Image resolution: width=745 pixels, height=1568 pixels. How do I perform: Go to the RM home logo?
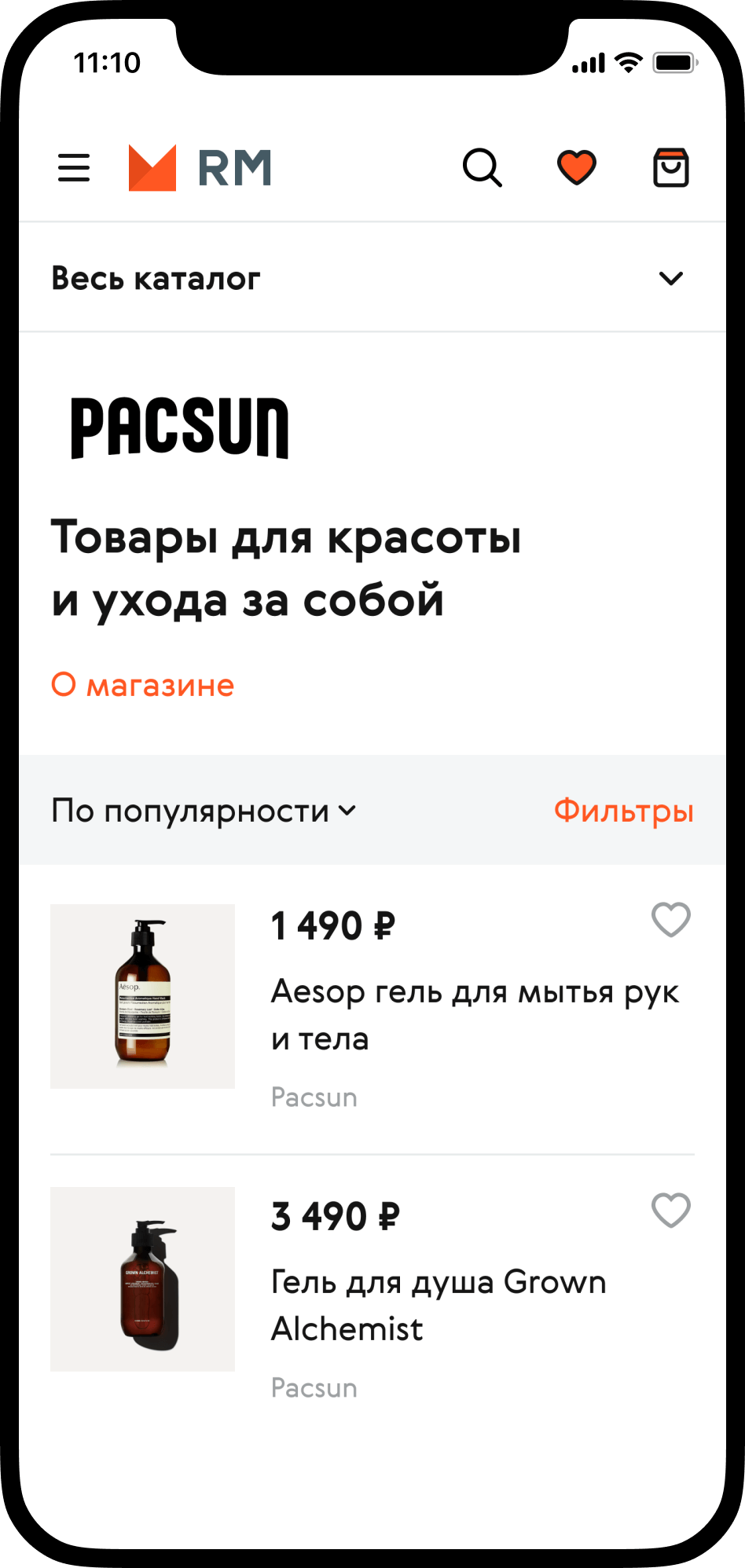pos(200,167)
